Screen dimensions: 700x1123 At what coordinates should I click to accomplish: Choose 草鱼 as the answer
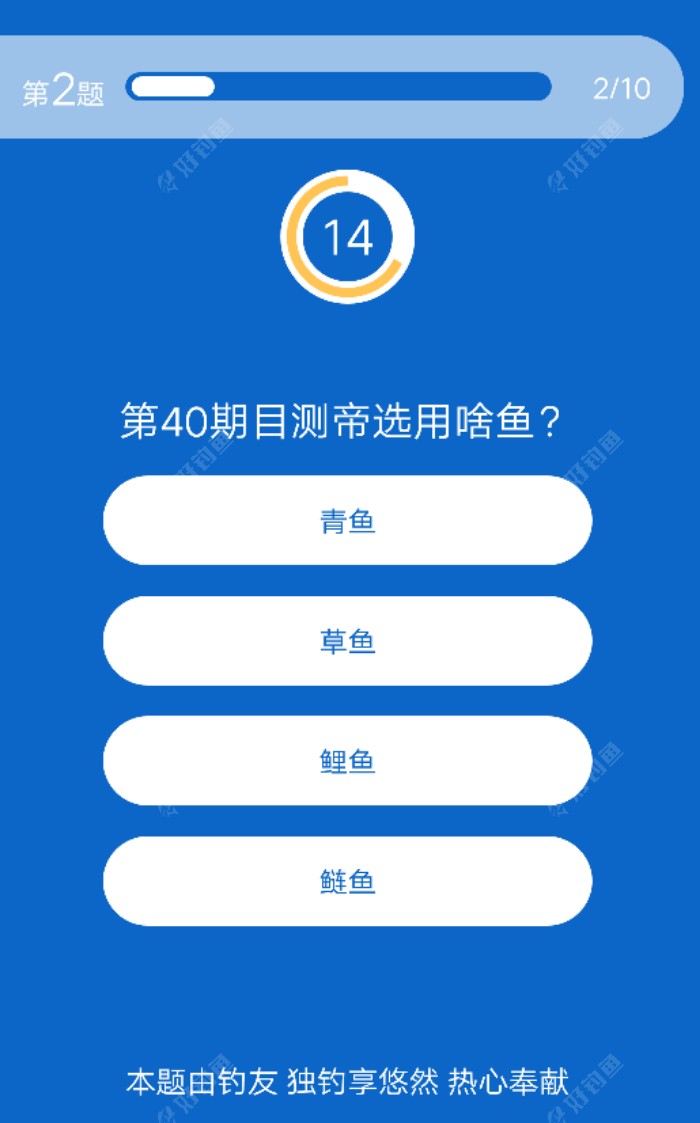347,641
